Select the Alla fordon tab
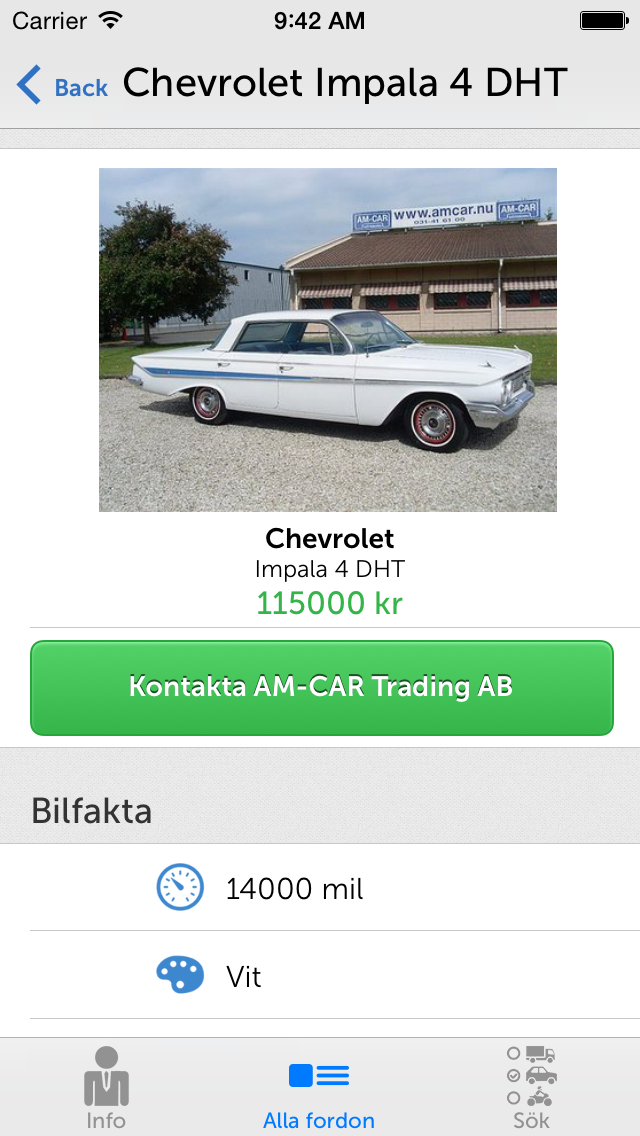The height and width of the screenshot is (1136, 640). coord(319,1087)
